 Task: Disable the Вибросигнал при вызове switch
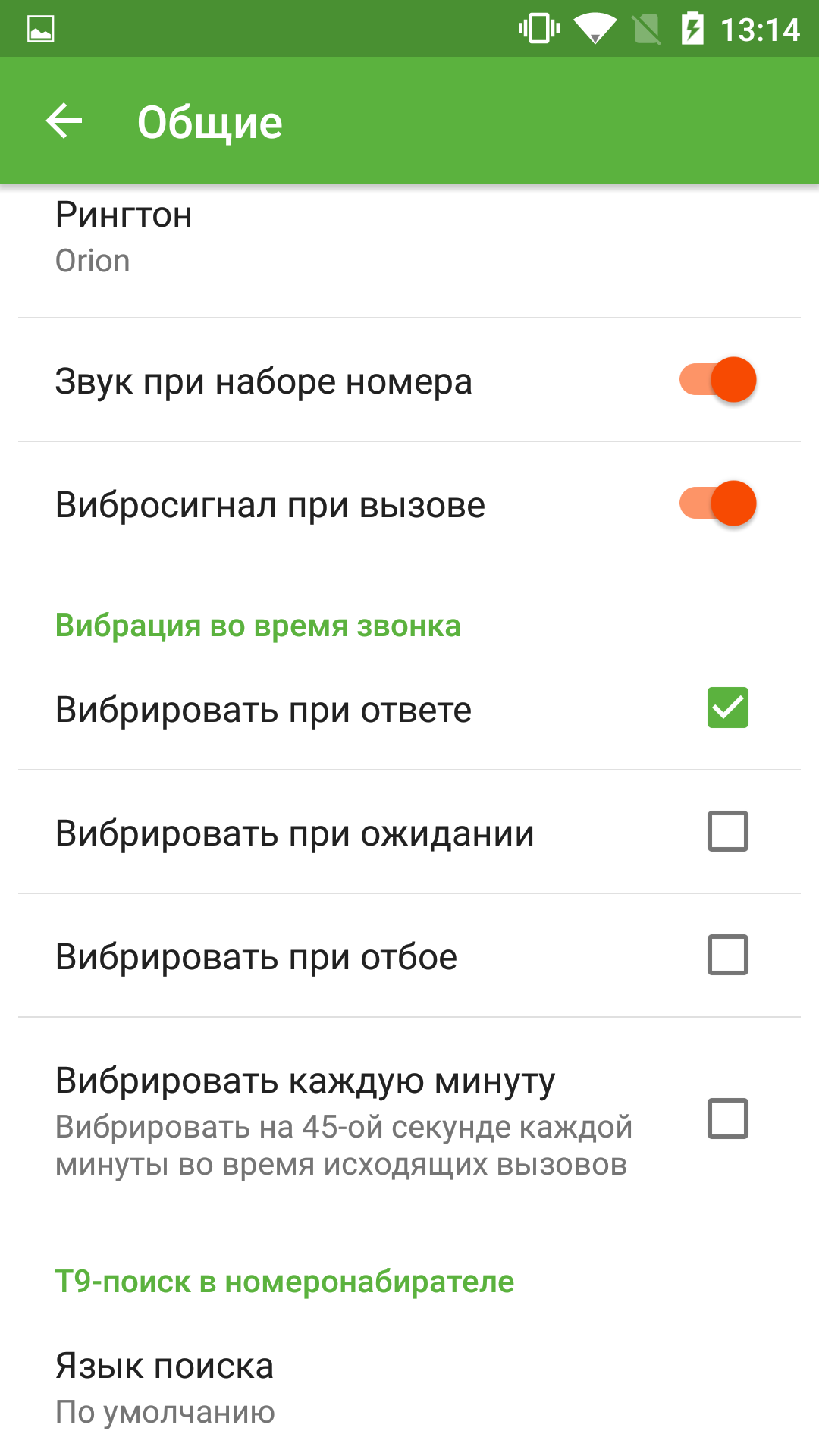click(x=717, y=504)
